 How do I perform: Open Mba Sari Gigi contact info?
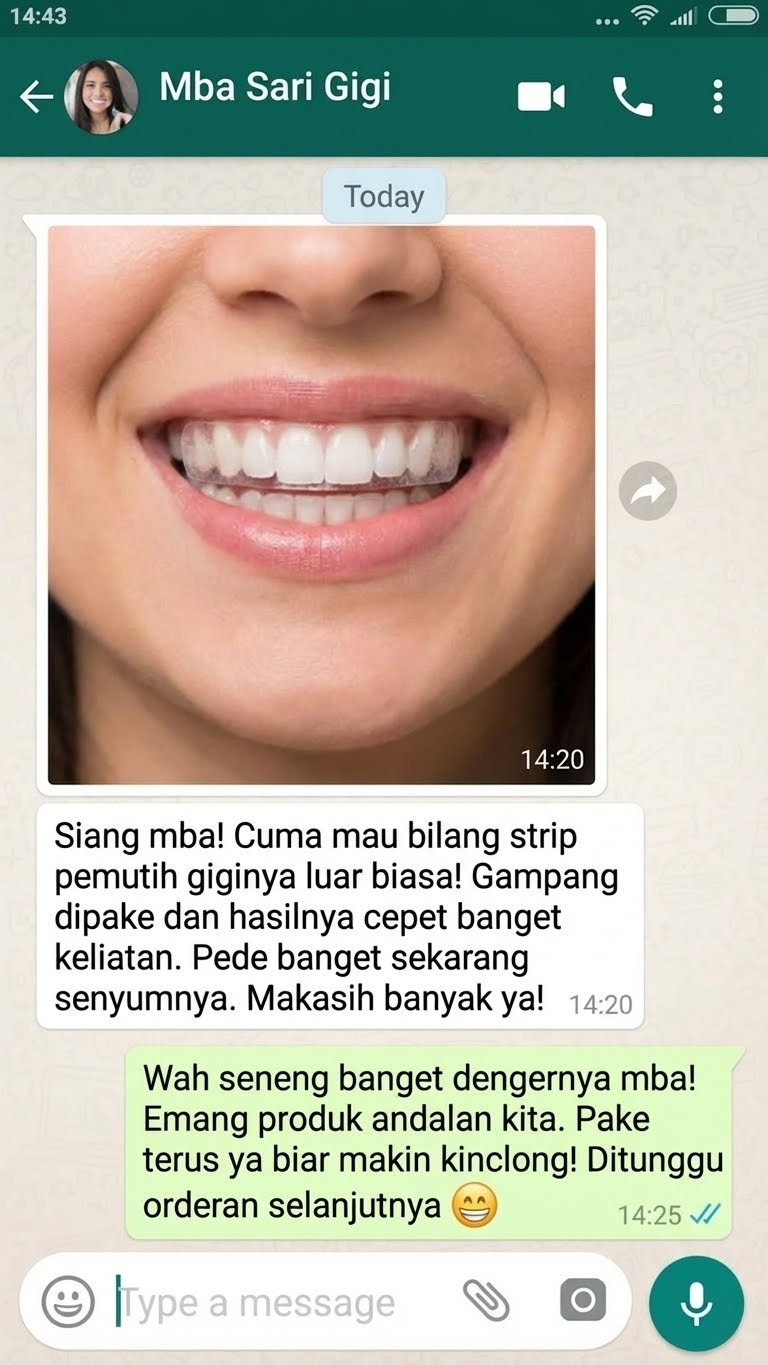point(275,88)
